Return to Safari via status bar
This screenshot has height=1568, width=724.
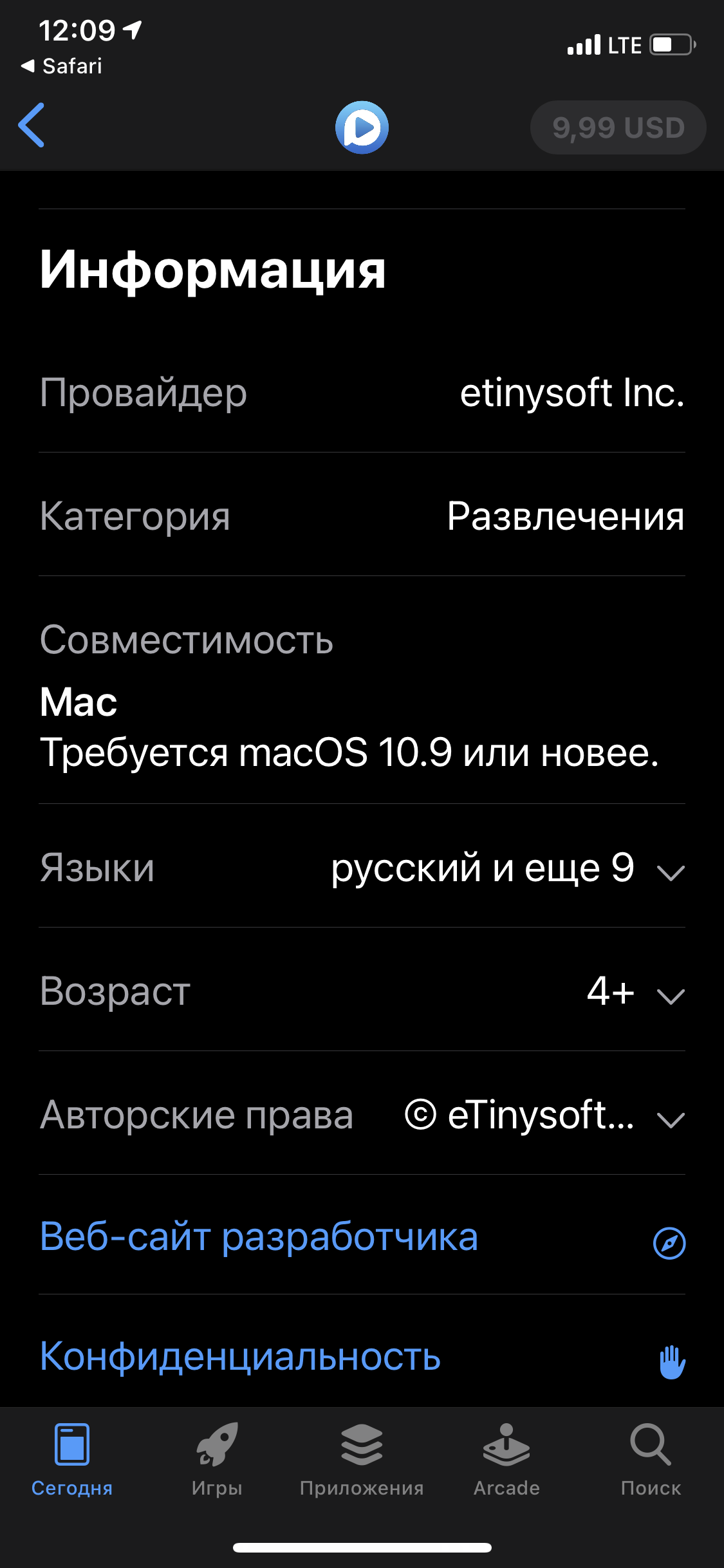[x=62, y=66]
